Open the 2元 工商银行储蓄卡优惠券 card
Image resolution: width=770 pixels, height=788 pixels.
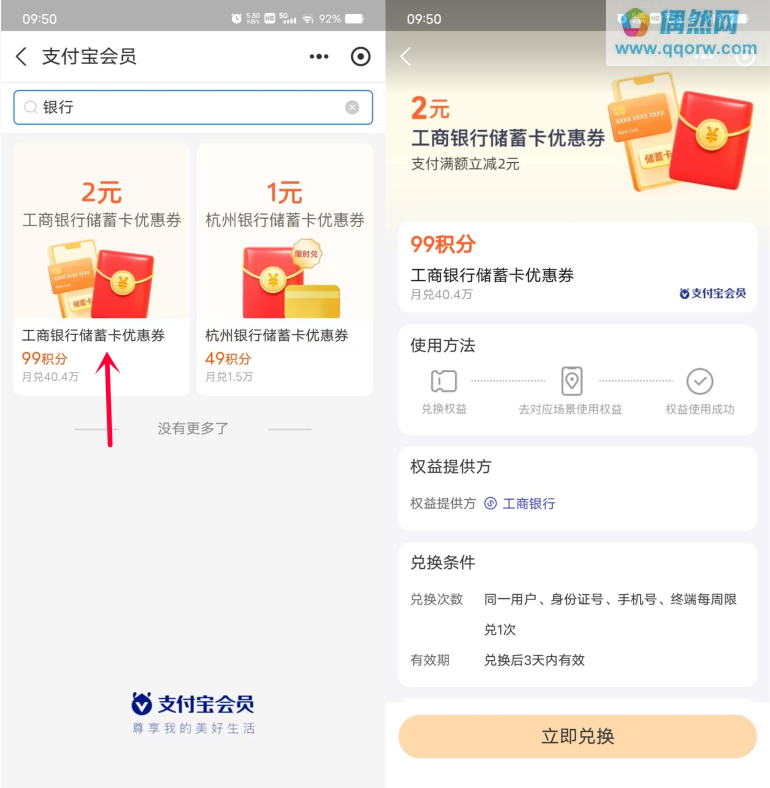click(101, 268)
